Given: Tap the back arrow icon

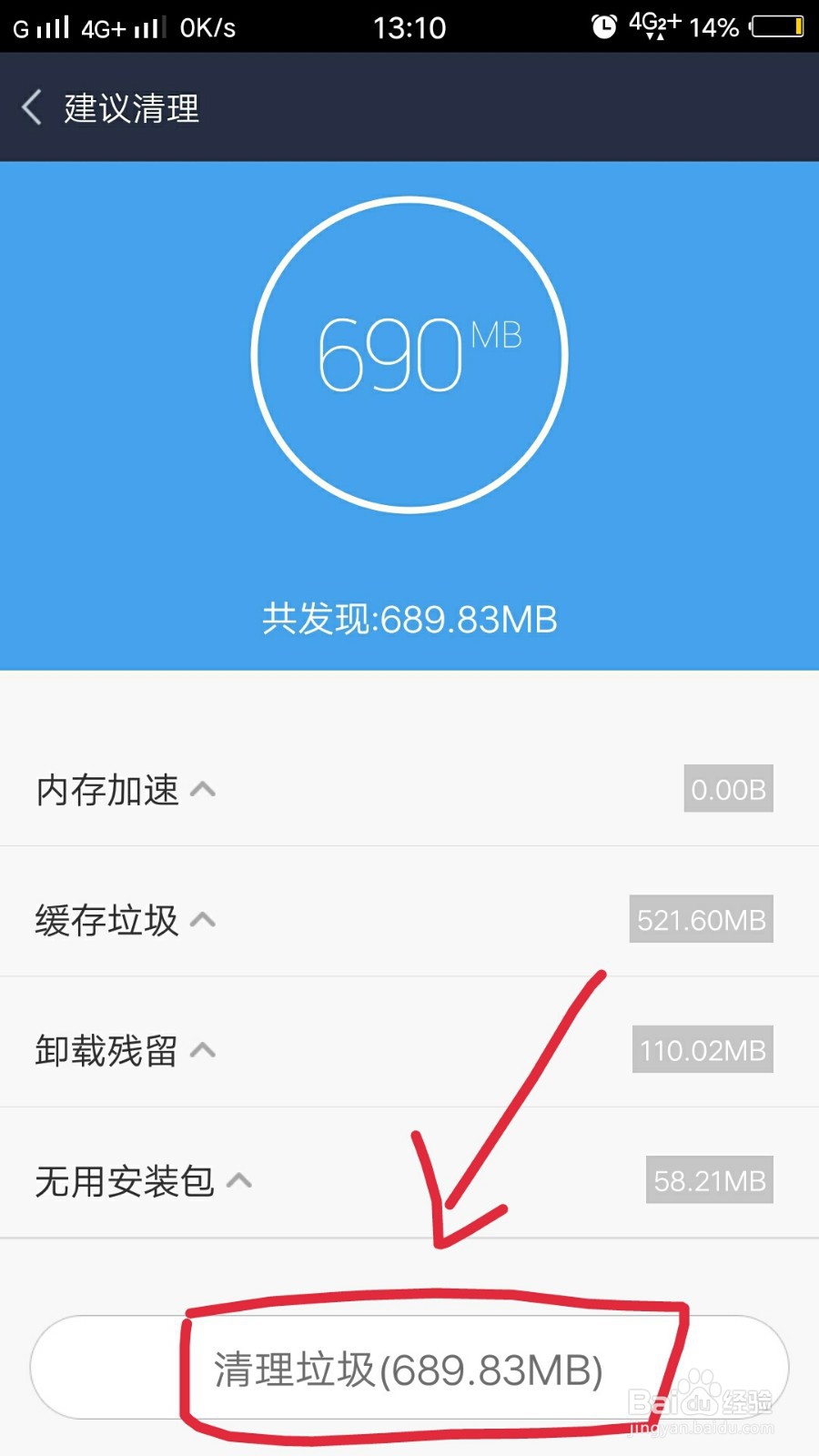Looking at the screenshot, I should pyautogui.click(x=32, y=107).
